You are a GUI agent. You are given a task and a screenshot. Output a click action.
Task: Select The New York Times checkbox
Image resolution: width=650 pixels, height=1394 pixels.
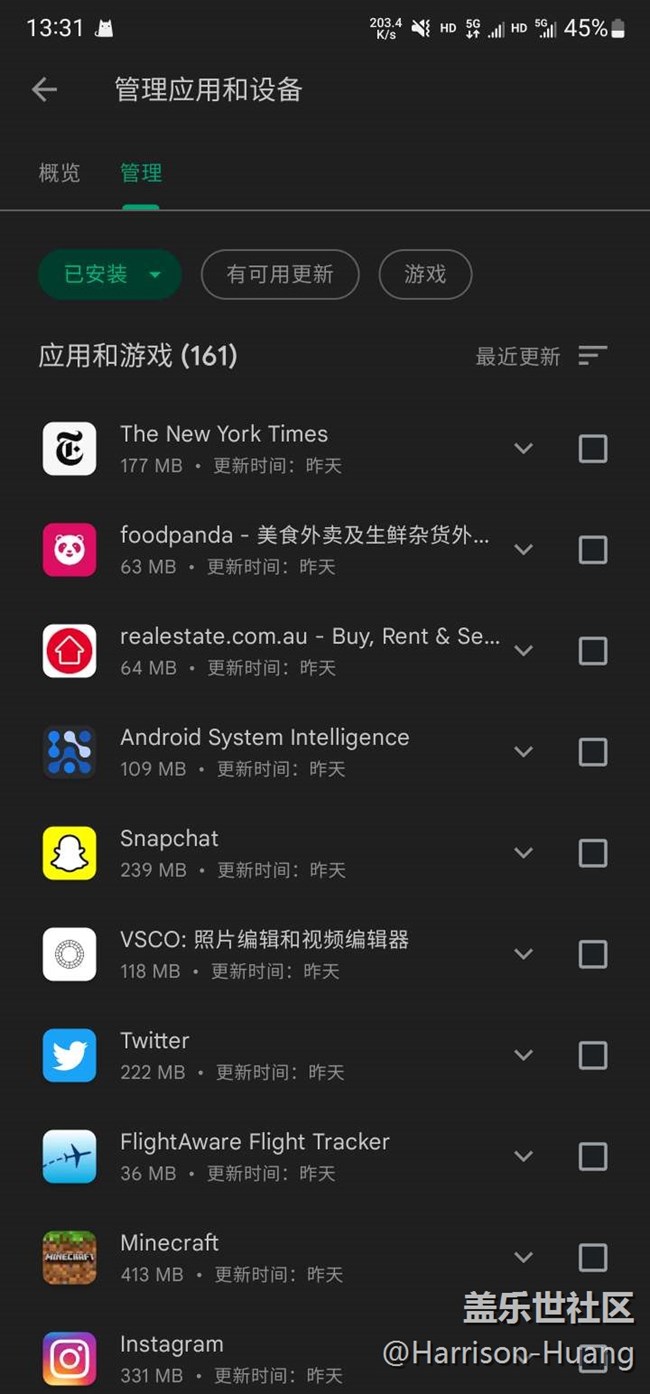coord(593,448)
